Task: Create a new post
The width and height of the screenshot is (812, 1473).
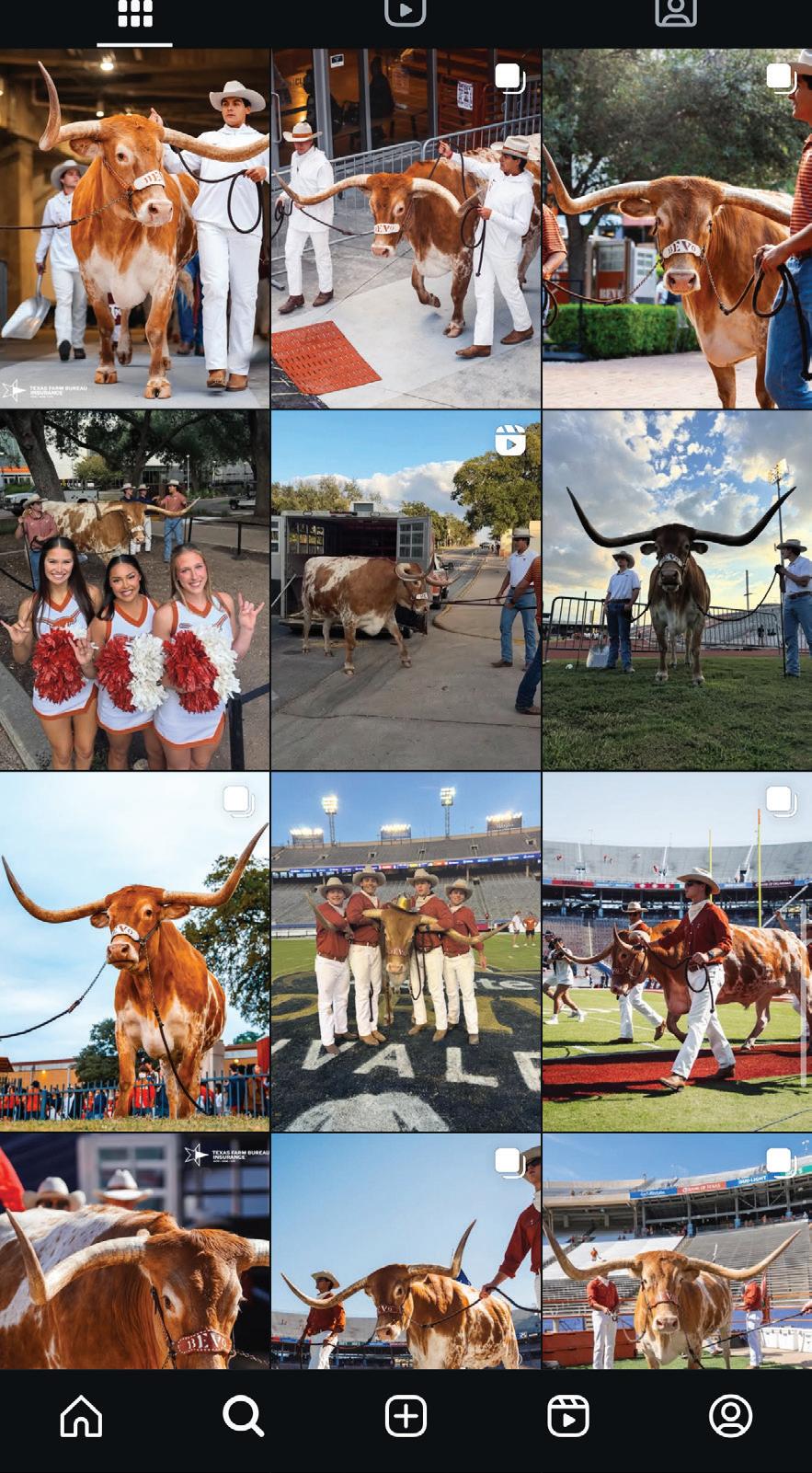Action: tap(406, 1416)
